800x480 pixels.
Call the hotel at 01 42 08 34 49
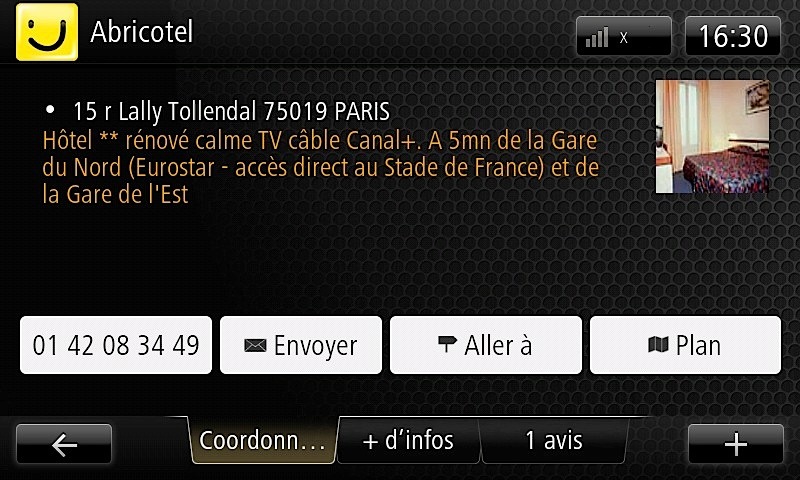(116, 345)
